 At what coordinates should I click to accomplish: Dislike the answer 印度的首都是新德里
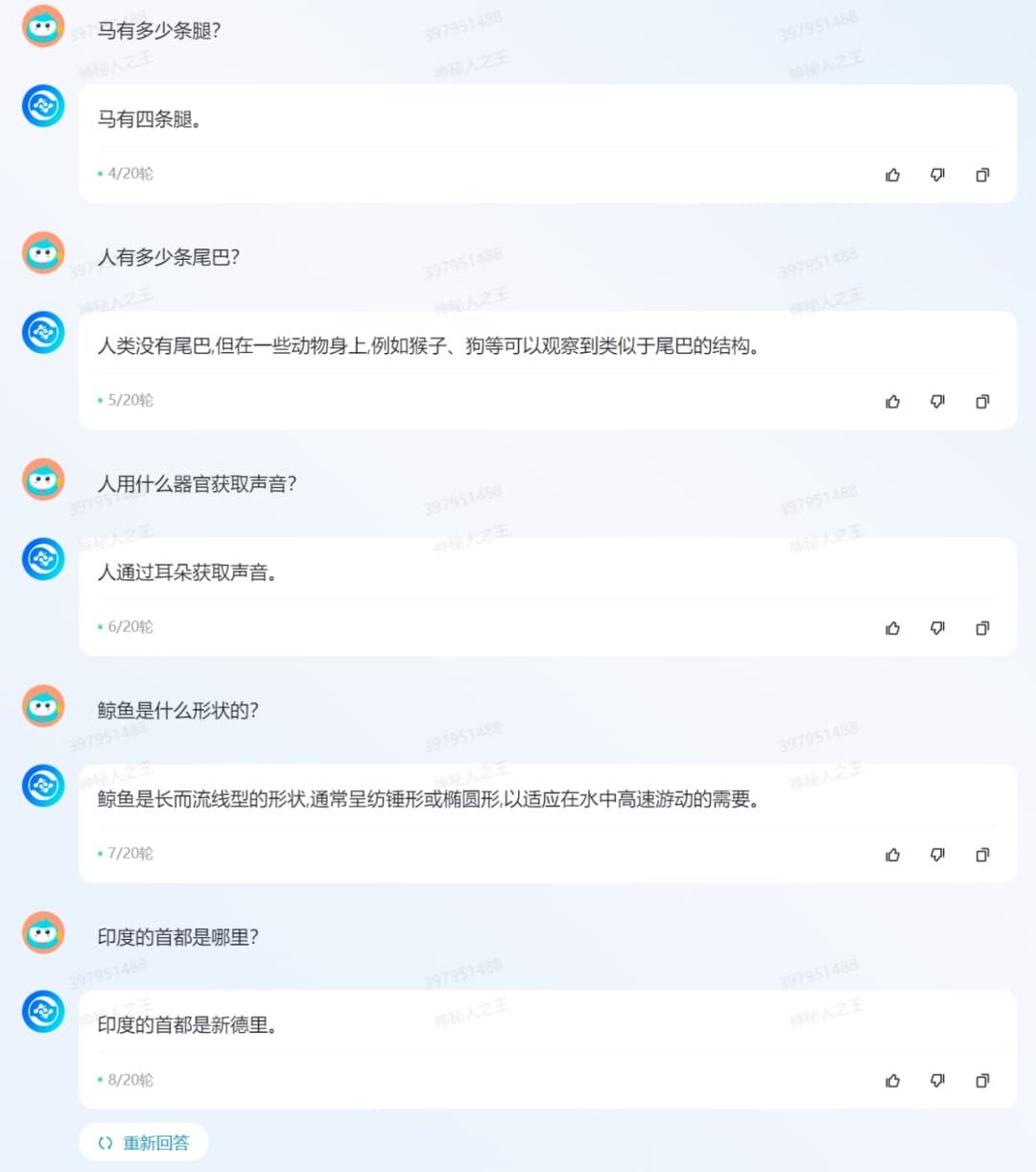click(x=937, y=1081)
